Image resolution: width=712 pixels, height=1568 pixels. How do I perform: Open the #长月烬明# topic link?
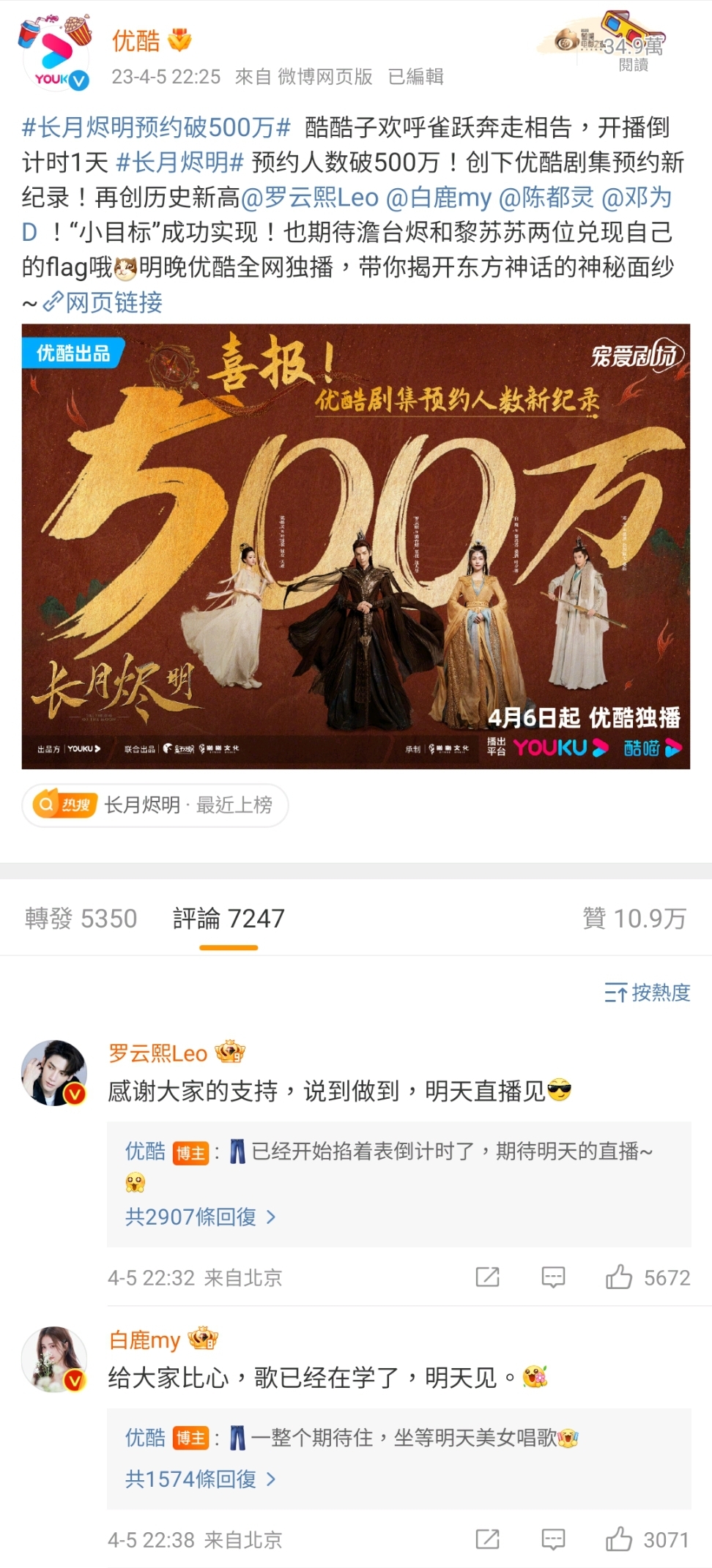click(179, 163)
